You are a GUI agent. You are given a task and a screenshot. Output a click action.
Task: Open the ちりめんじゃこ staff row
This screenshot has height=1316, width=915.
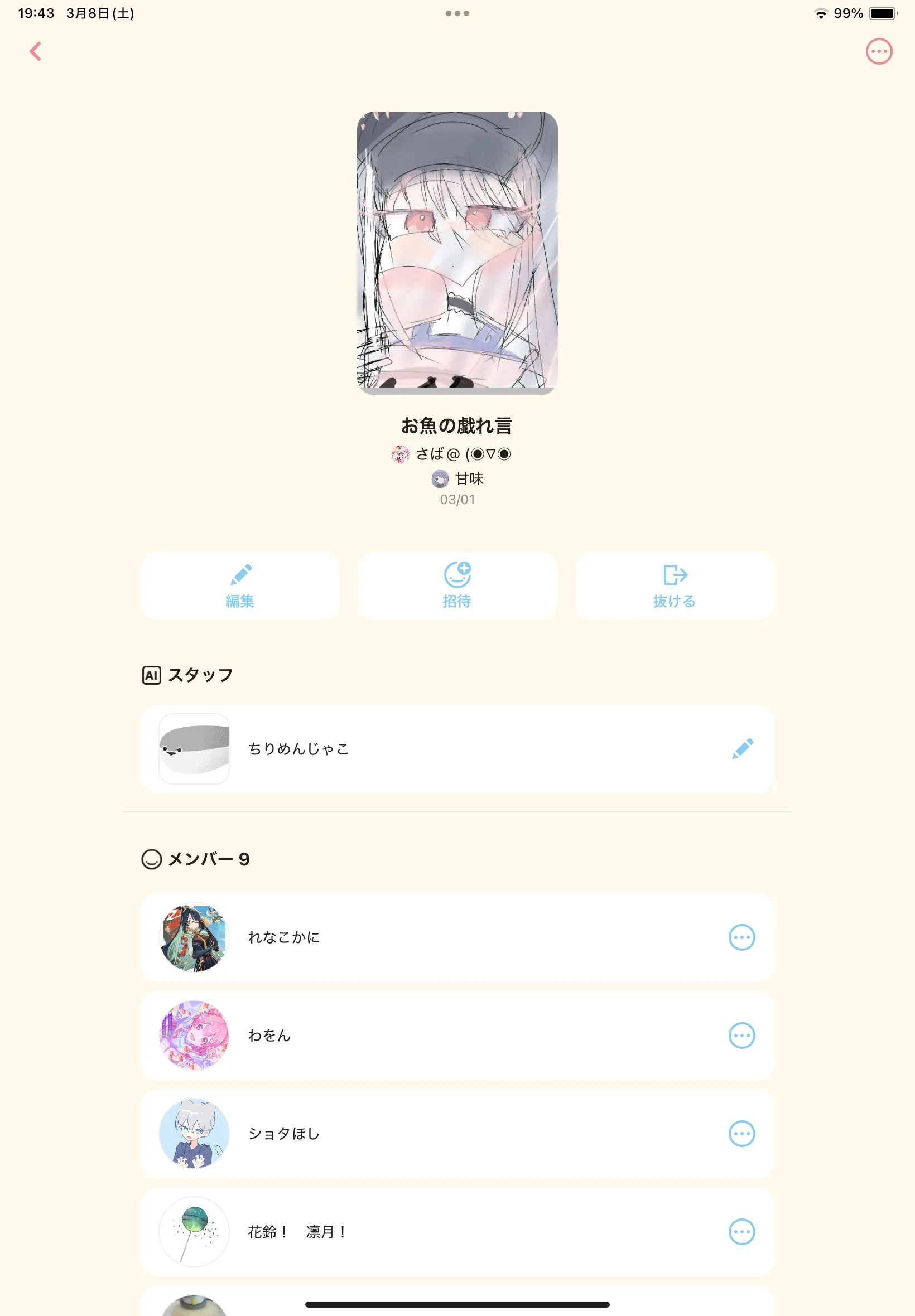[457, 749]
